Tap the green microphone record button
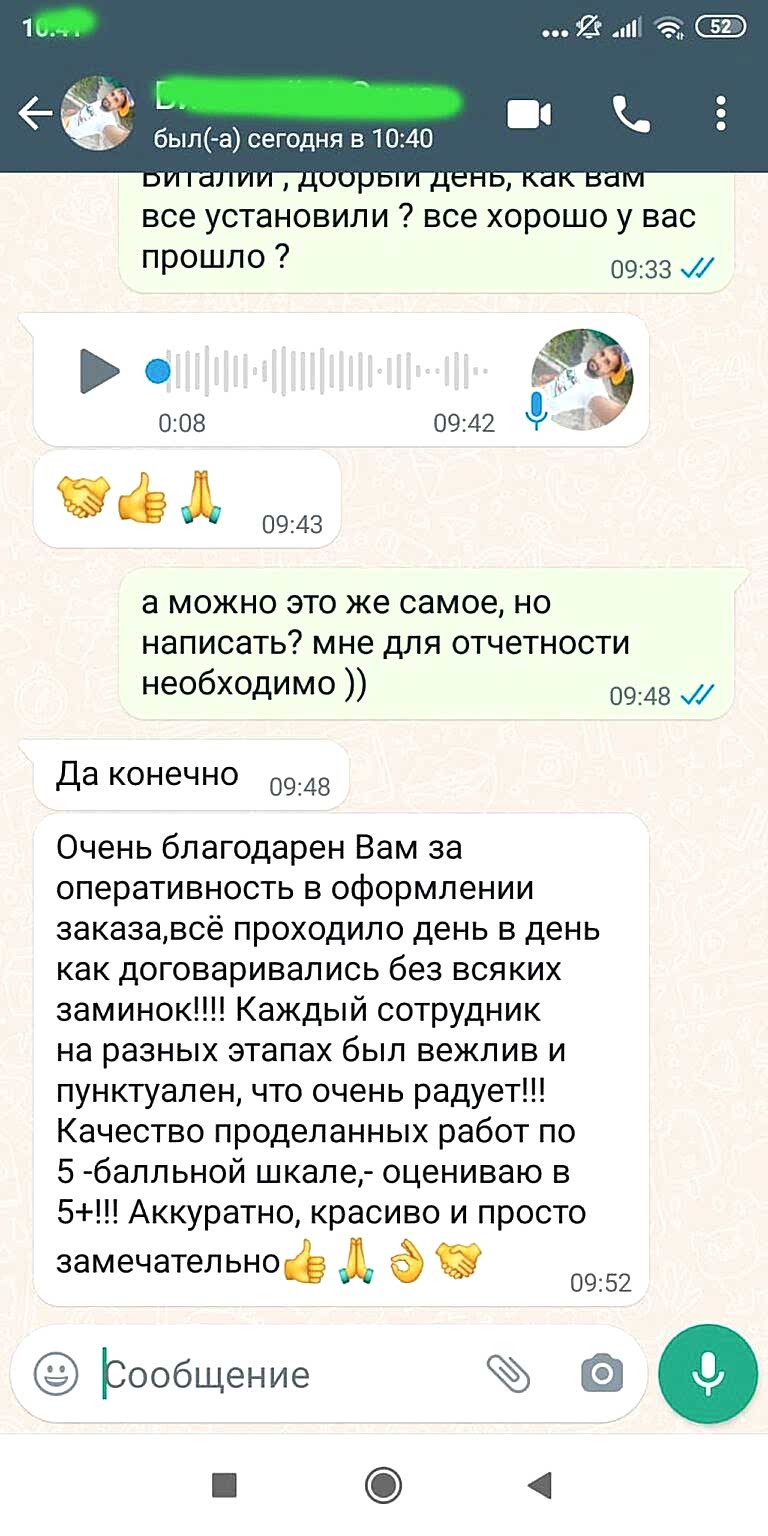 (708, 1374)
